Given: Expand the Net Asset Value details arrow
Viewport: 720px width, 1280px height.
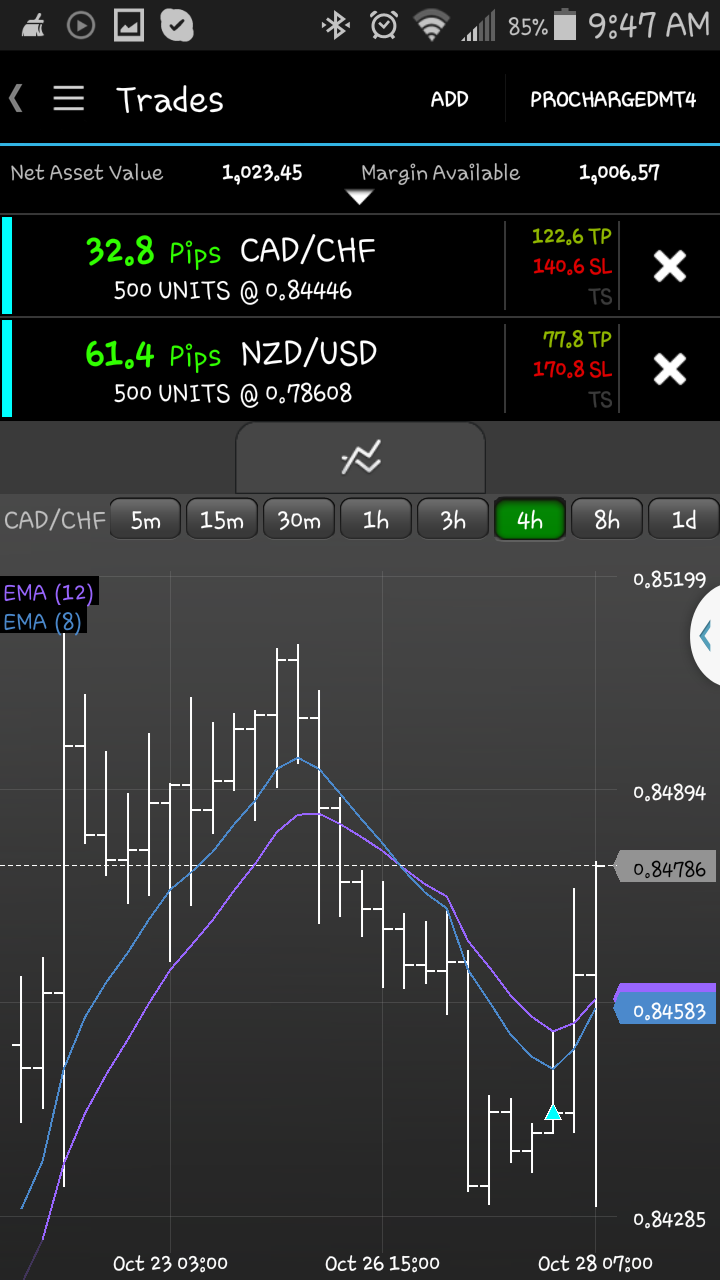Looking at the screenshot, I should pos(359,197).
